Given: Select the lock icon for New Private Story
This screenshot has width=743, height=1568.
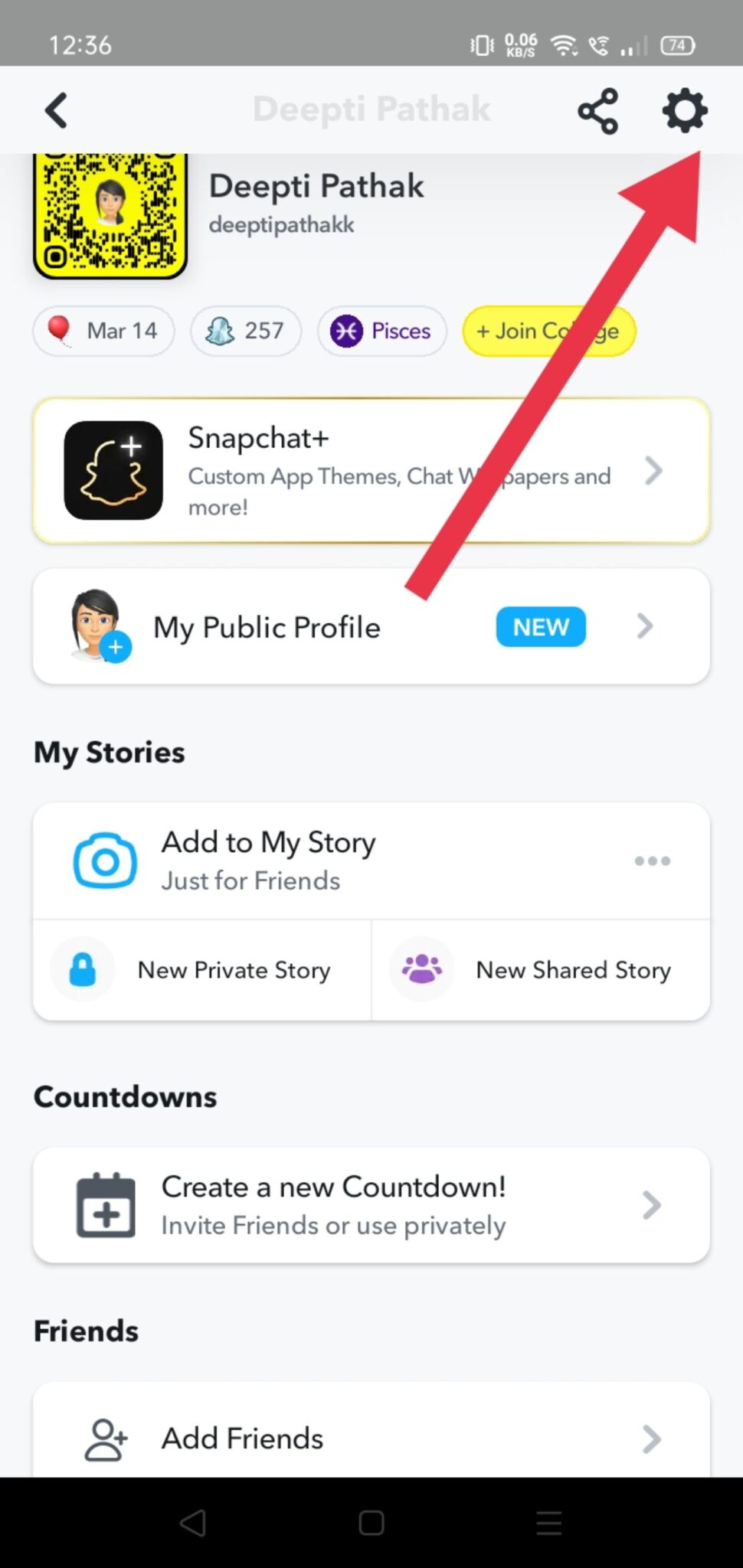Looking at the screenshot, I should pos(82,969).
